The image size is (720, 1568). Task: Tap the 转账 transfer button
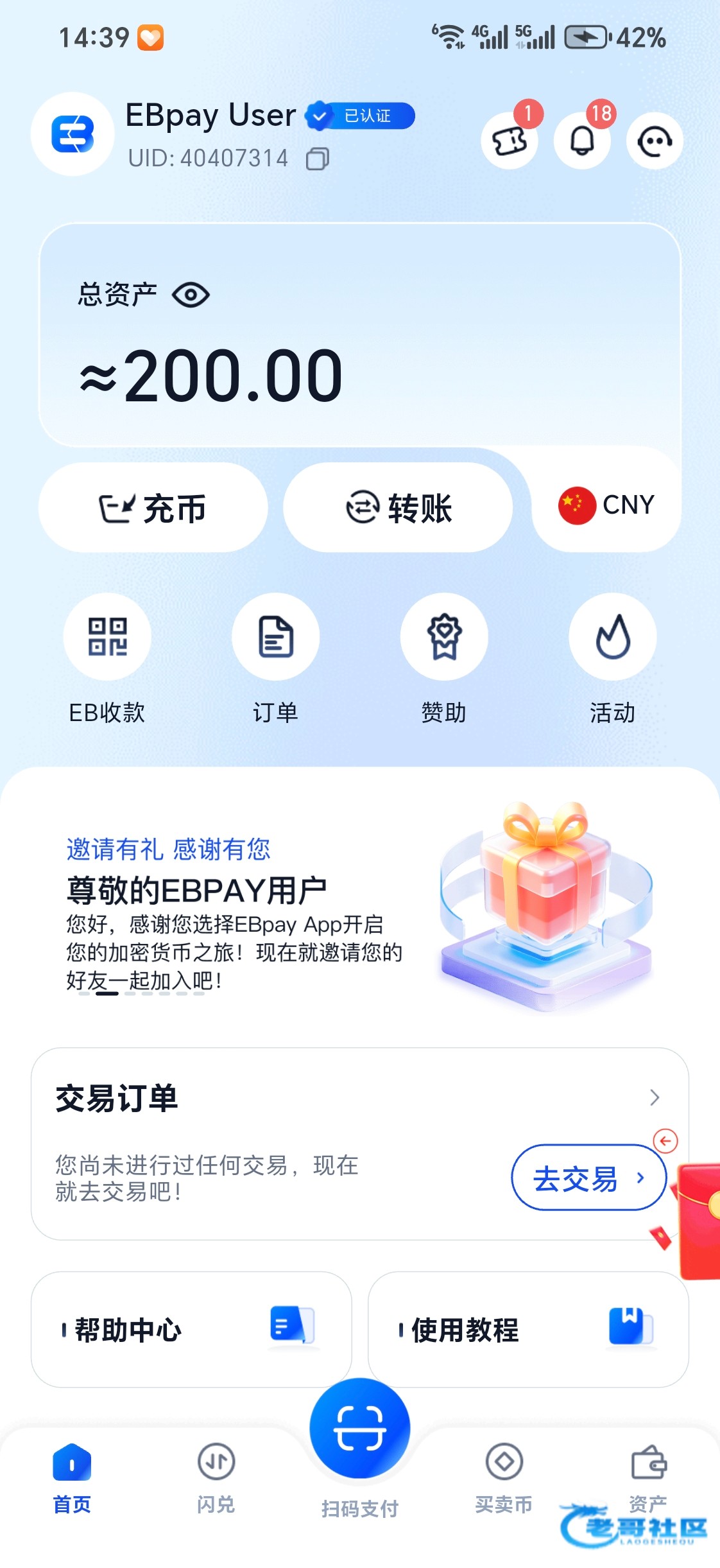pyautogui.click(x=398, y=507)
